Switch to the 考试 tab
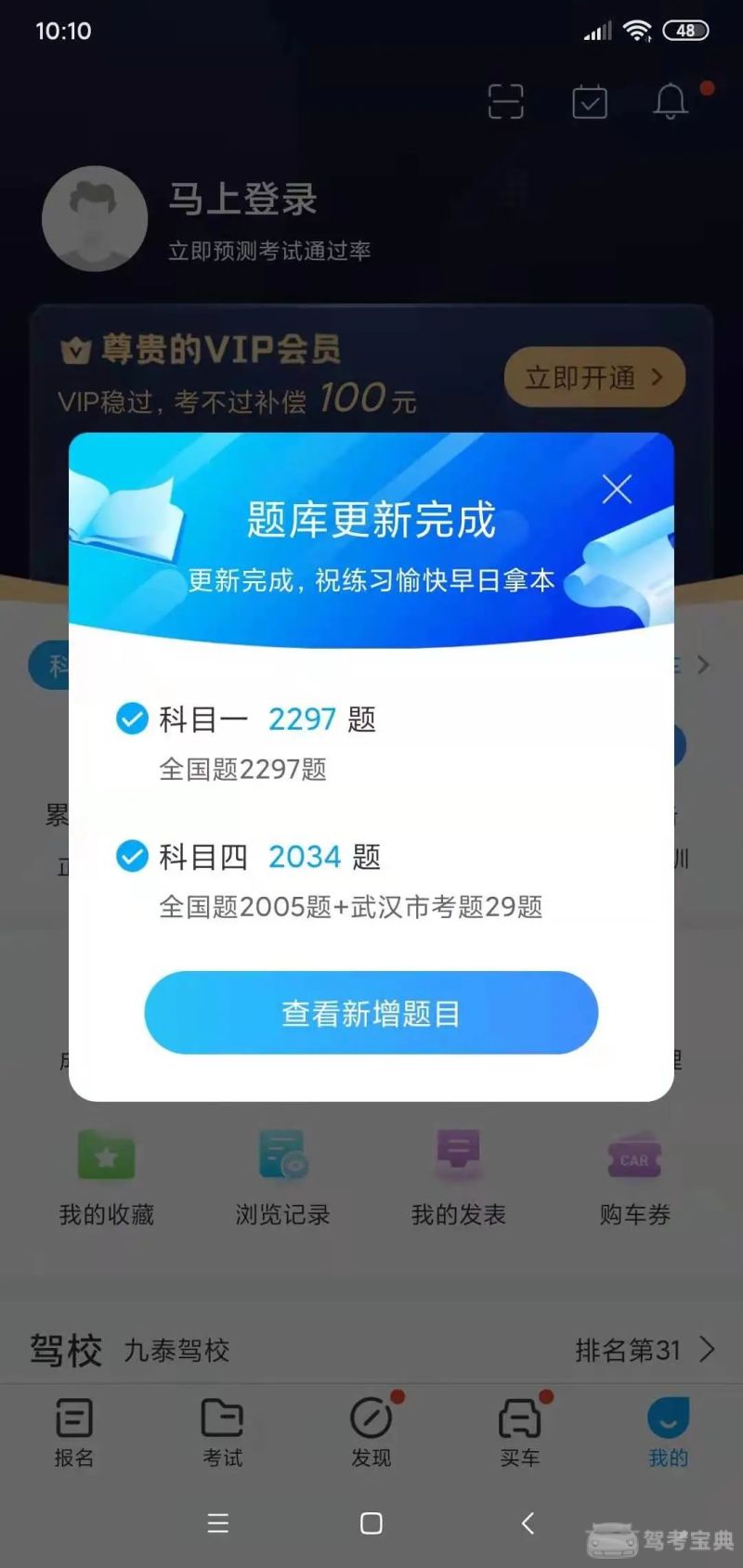 (223, 1432)
